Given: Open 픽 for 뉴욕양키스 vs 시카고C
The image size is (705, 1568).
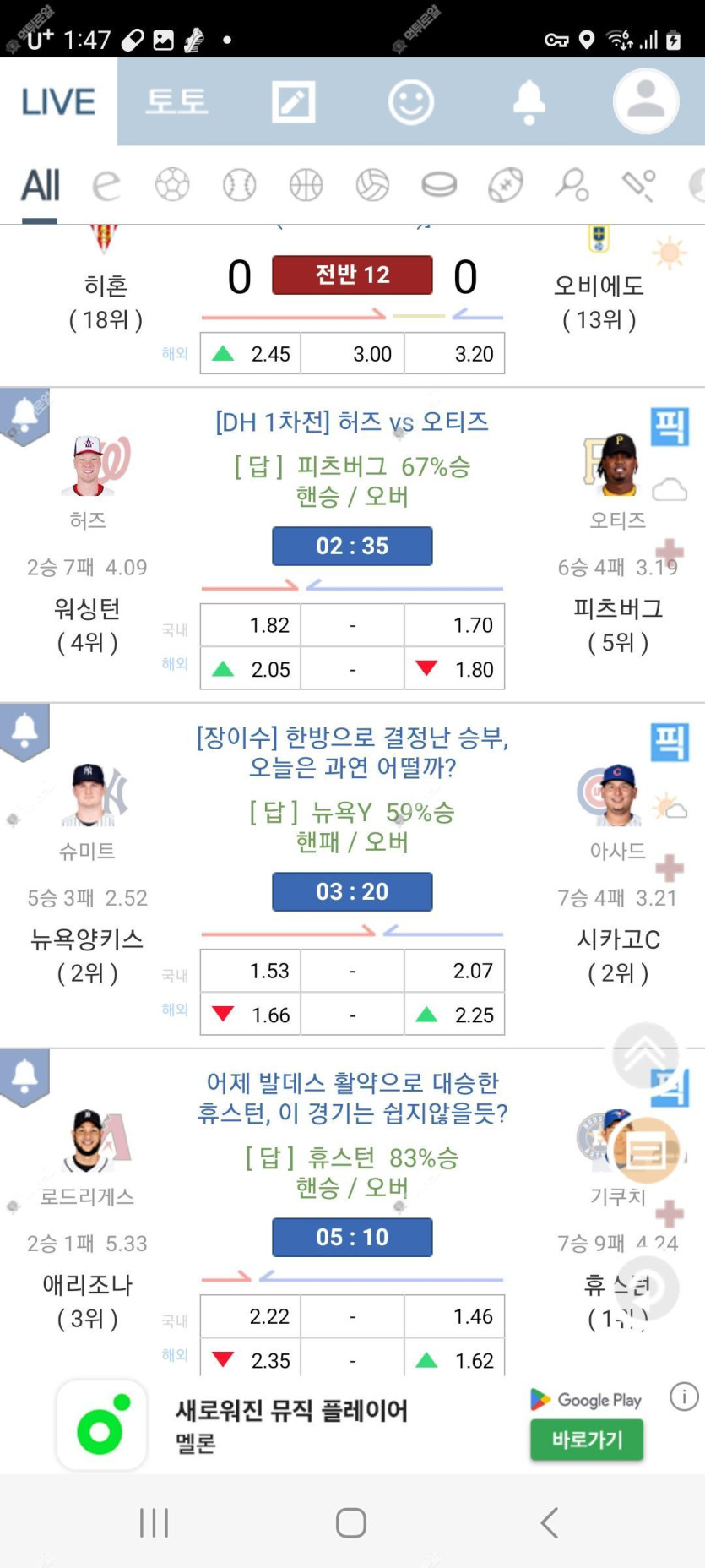Looking at the screenshot, I should tap(669, 743).
